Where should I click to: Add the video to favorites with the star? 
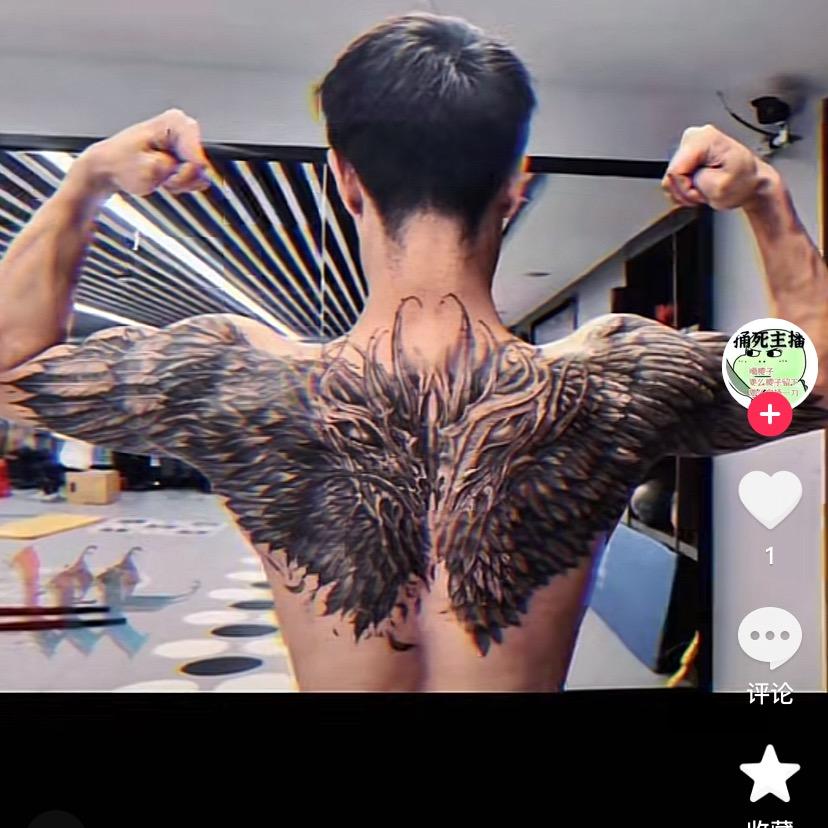point(769,773)
